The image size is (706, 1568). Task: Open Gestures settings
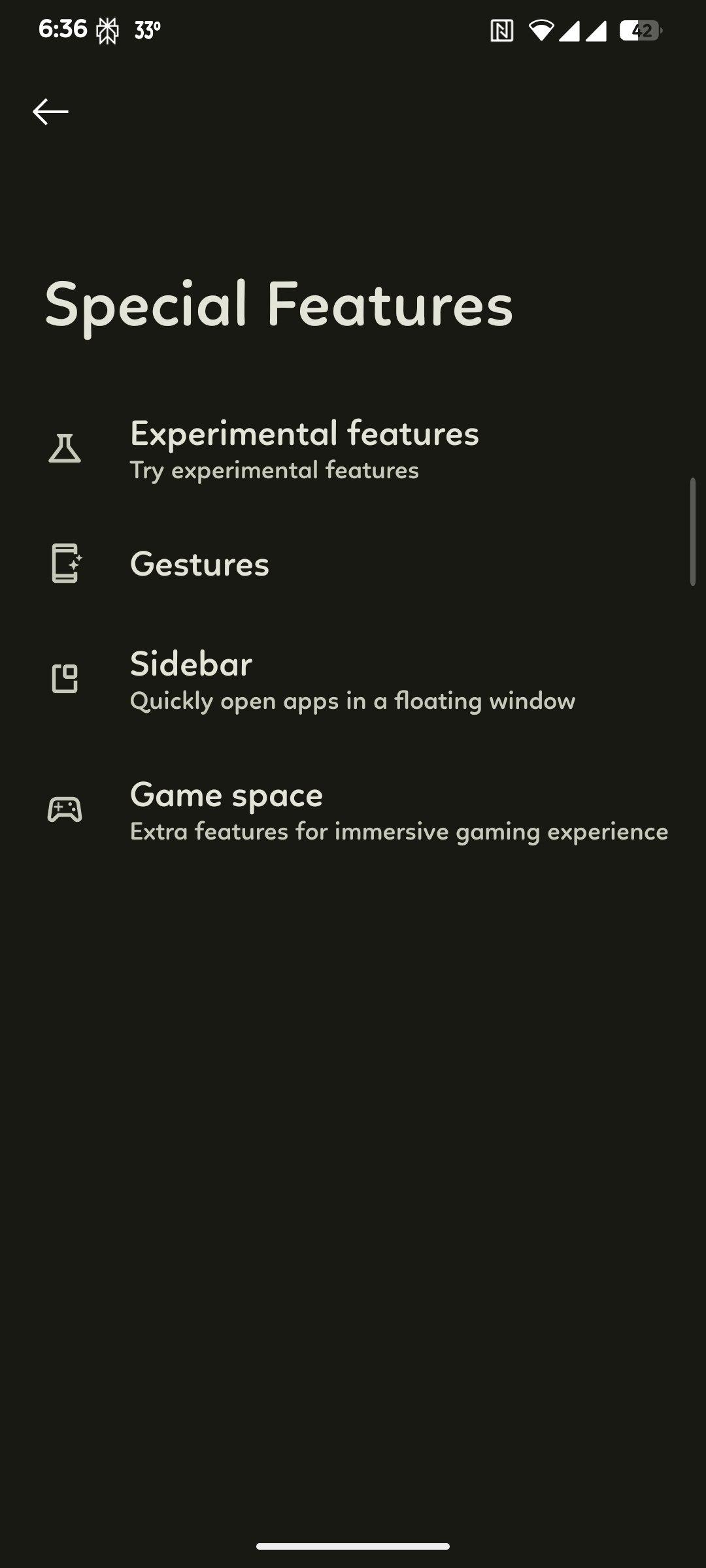click(x=199, y=564)
